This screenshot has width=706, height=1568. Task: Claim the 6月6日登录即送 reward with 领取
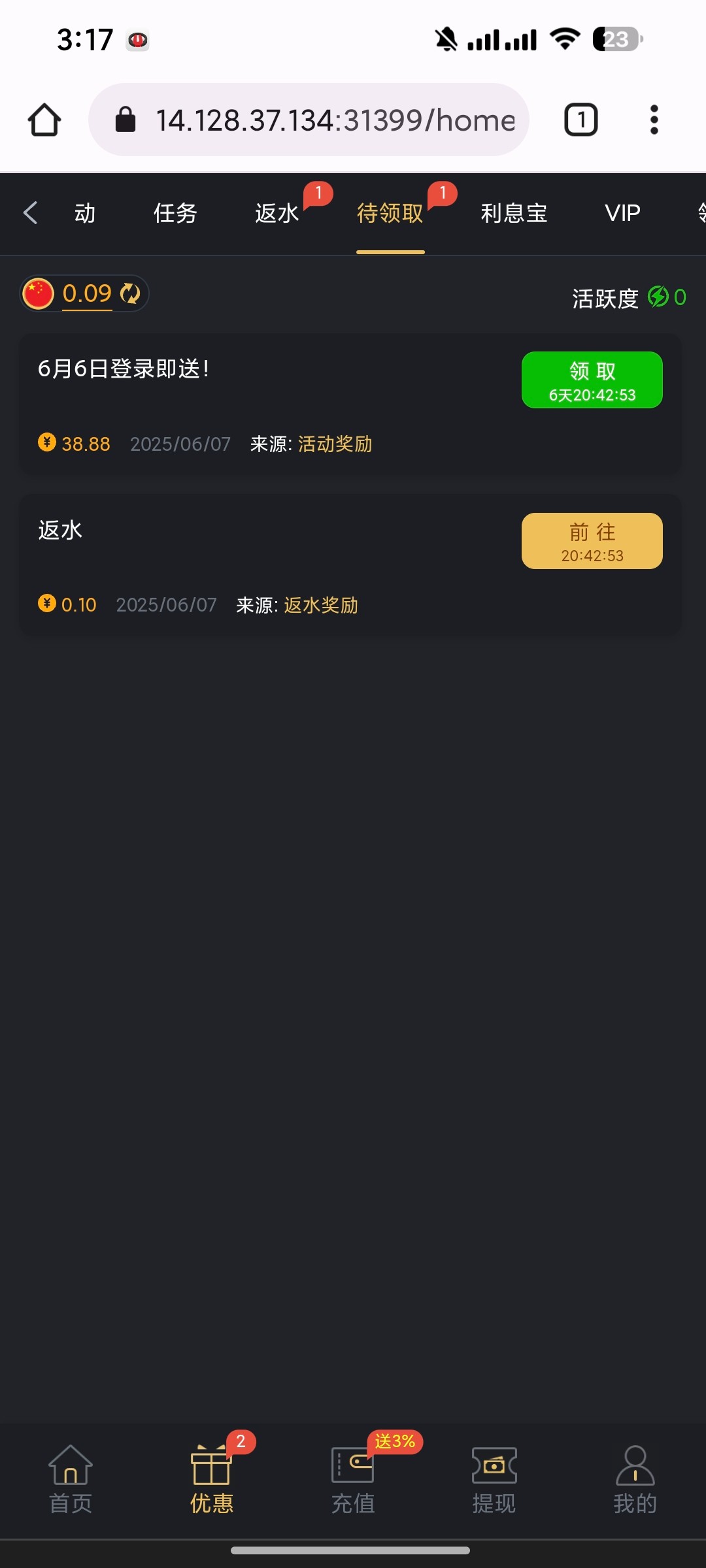[x=592, y=380]
